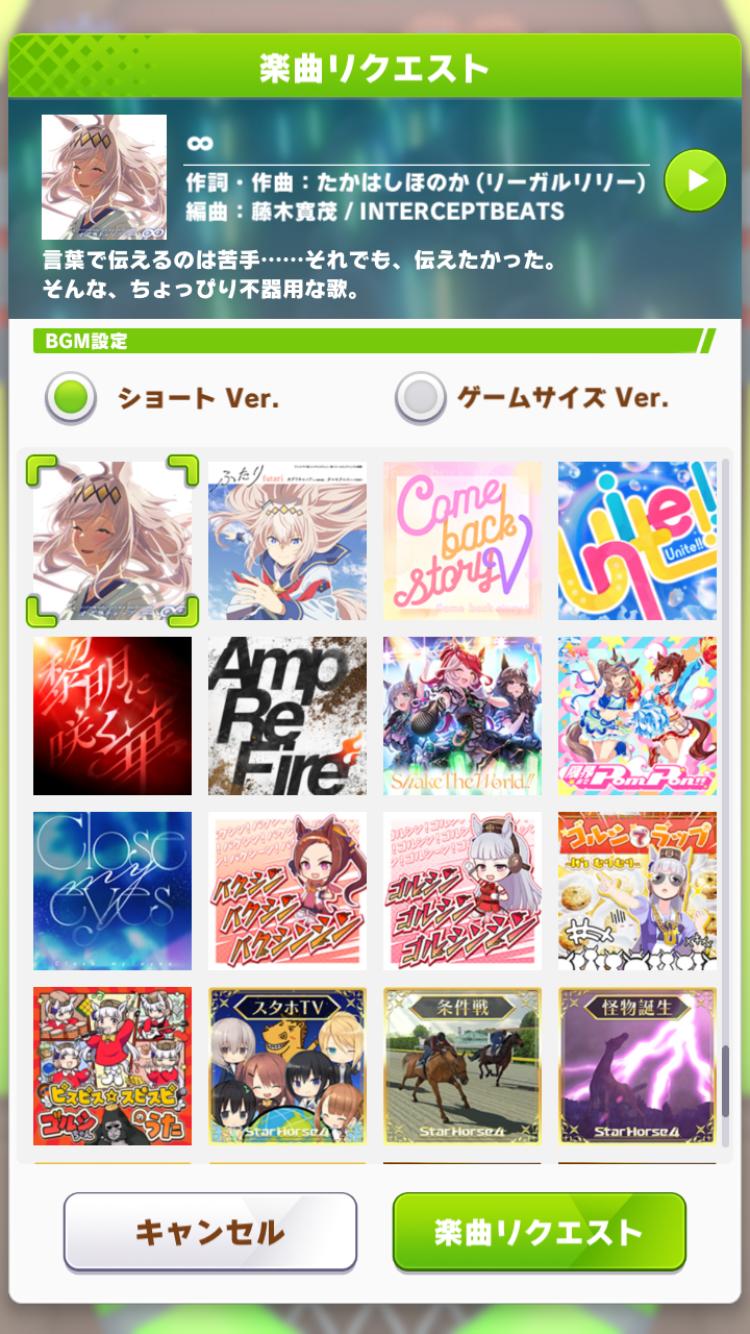Pick the バクシンバクシンバクシンシン song
The image size is (750, 1334).
click(x=287, y=891)
